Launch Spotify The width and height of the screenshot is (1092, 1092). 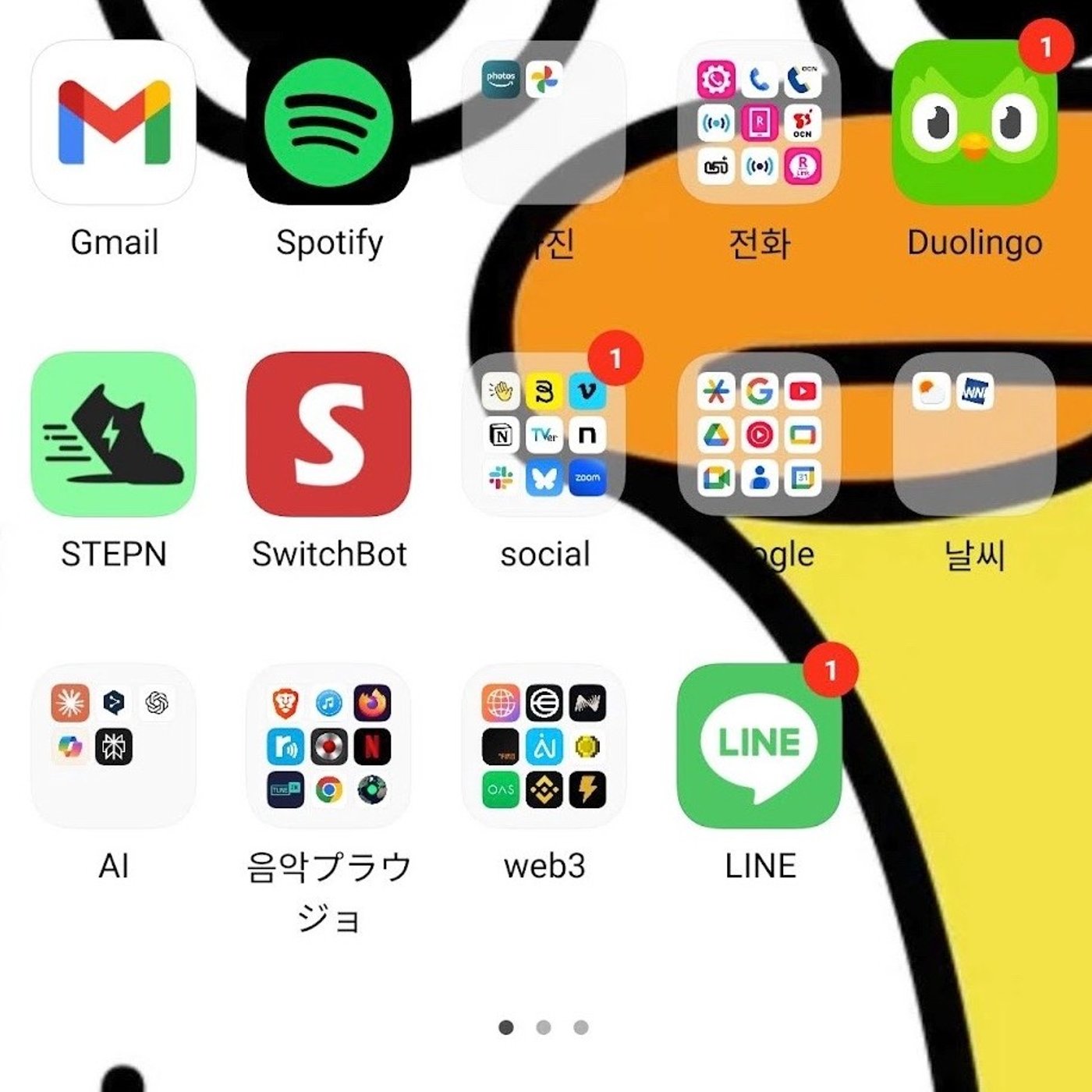pos(328,123)
